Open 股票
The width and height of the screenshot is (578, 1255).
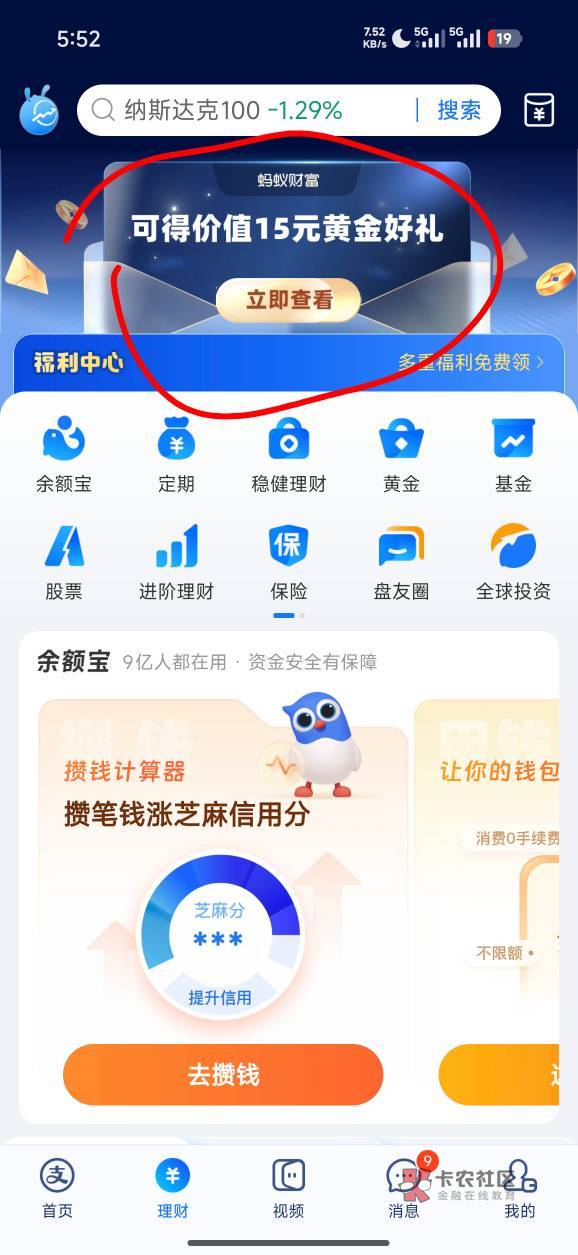pyautogui.click(x=64, y=562)
